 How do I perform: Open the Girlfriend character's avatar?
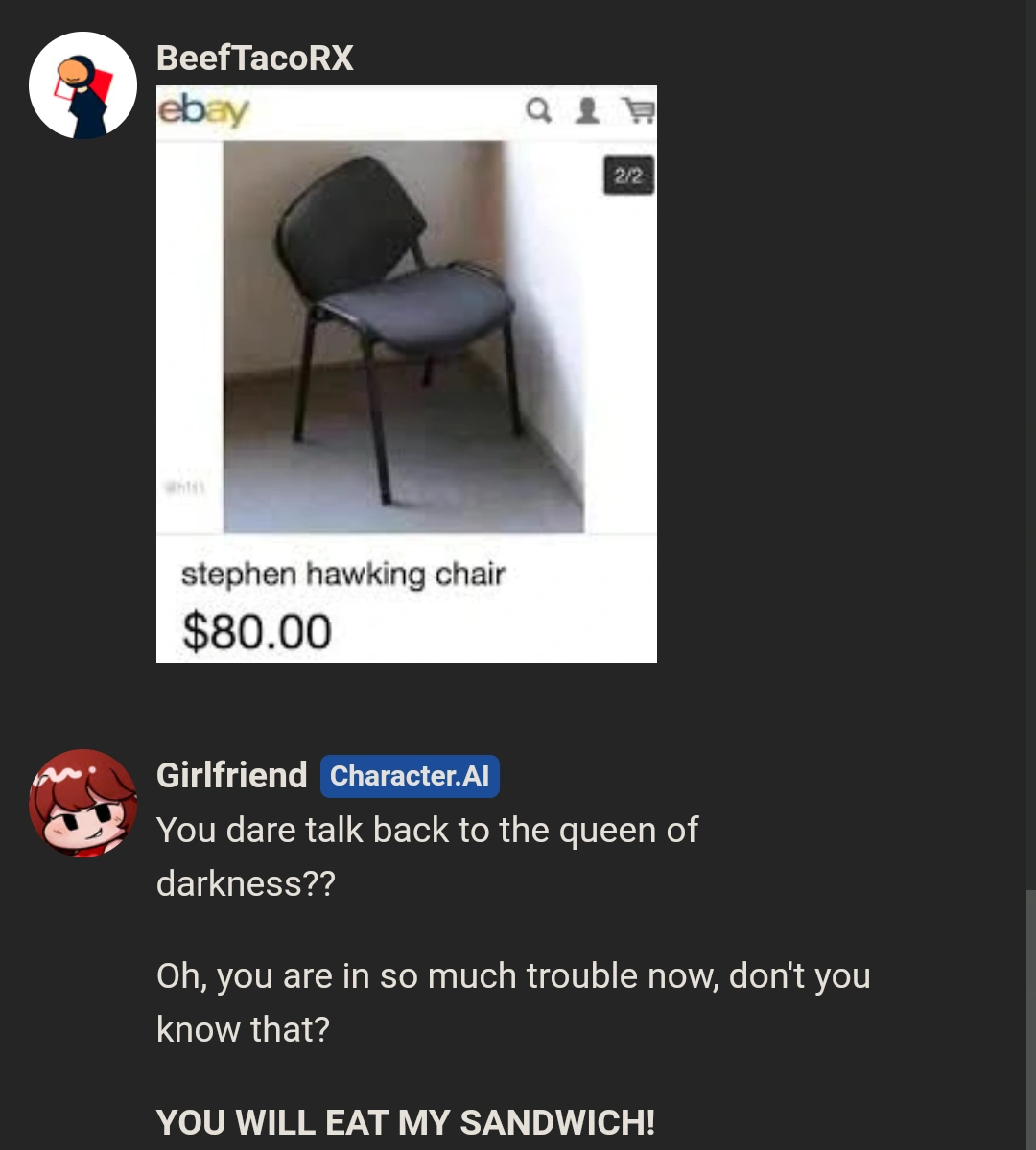[x=82, y=803]
